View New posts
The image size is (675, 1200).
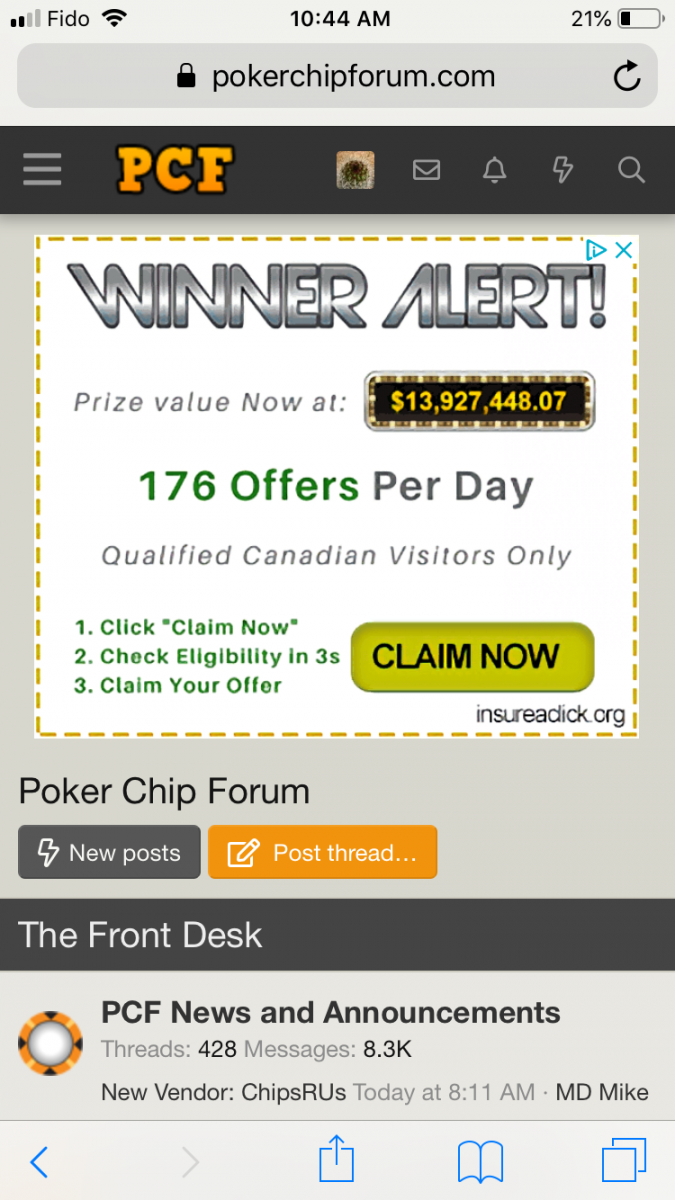click(109, 853)
